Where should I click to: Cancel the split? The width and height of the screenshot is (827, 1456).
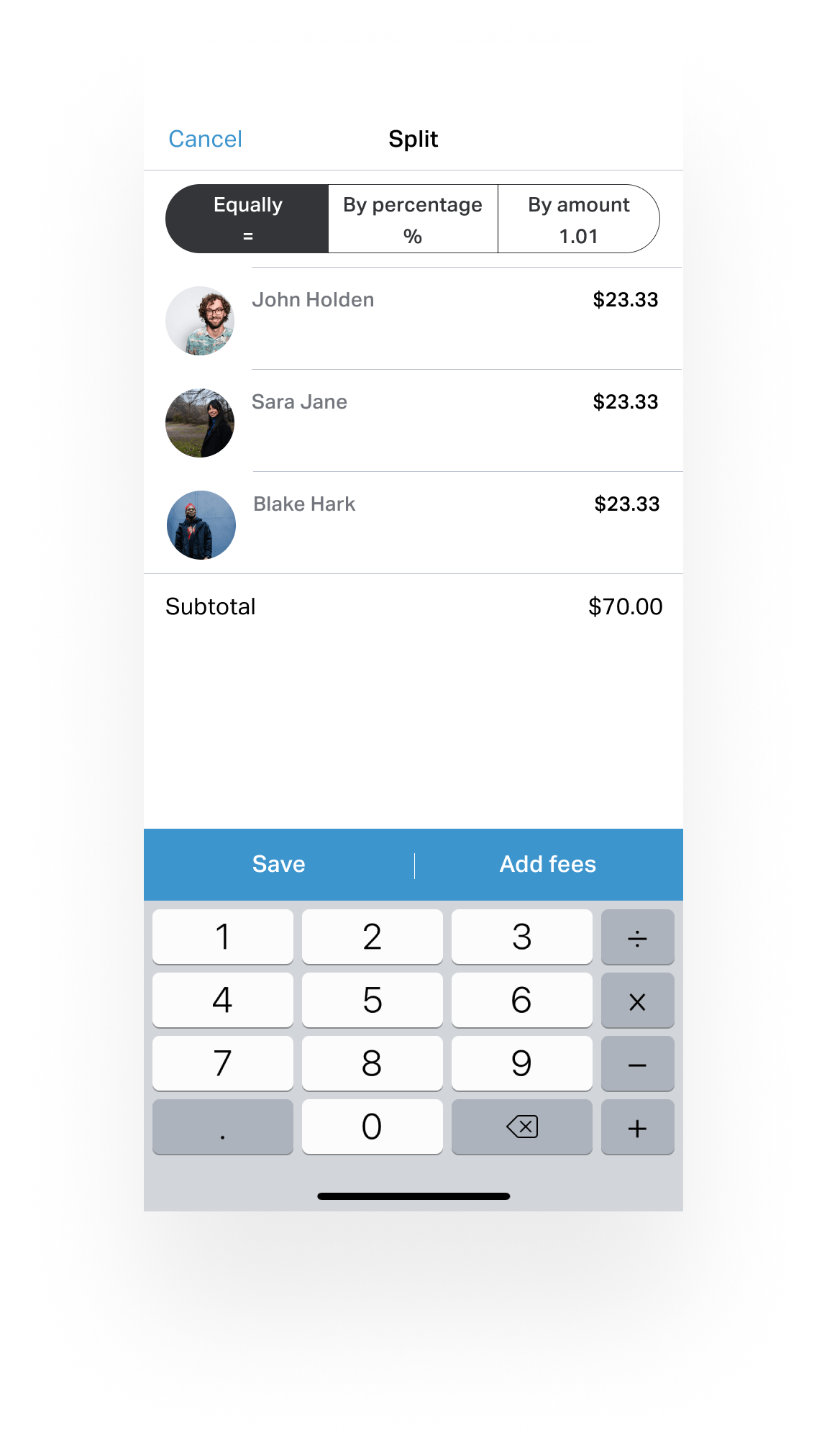205,139
